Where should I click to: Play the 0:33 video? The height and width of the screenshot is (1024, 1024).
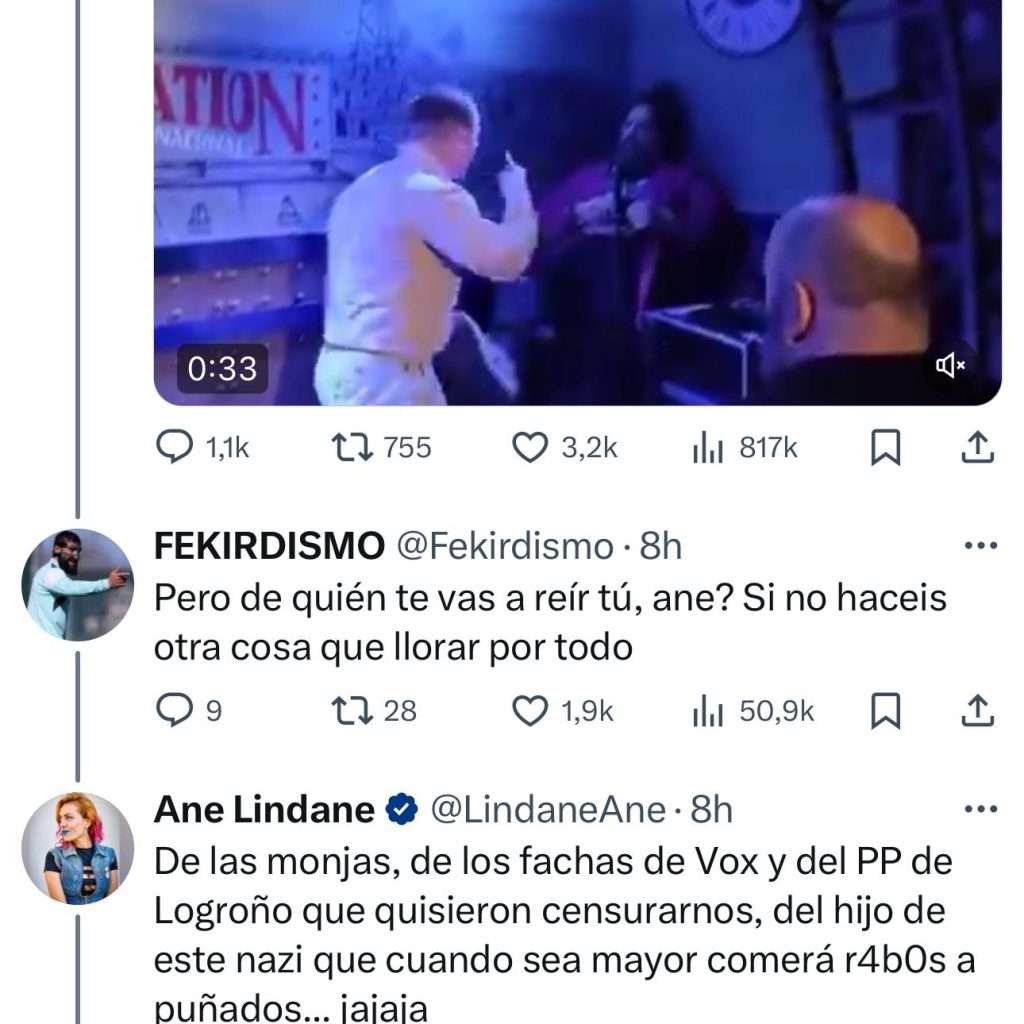pyautogui.click(x=577, y=200)
